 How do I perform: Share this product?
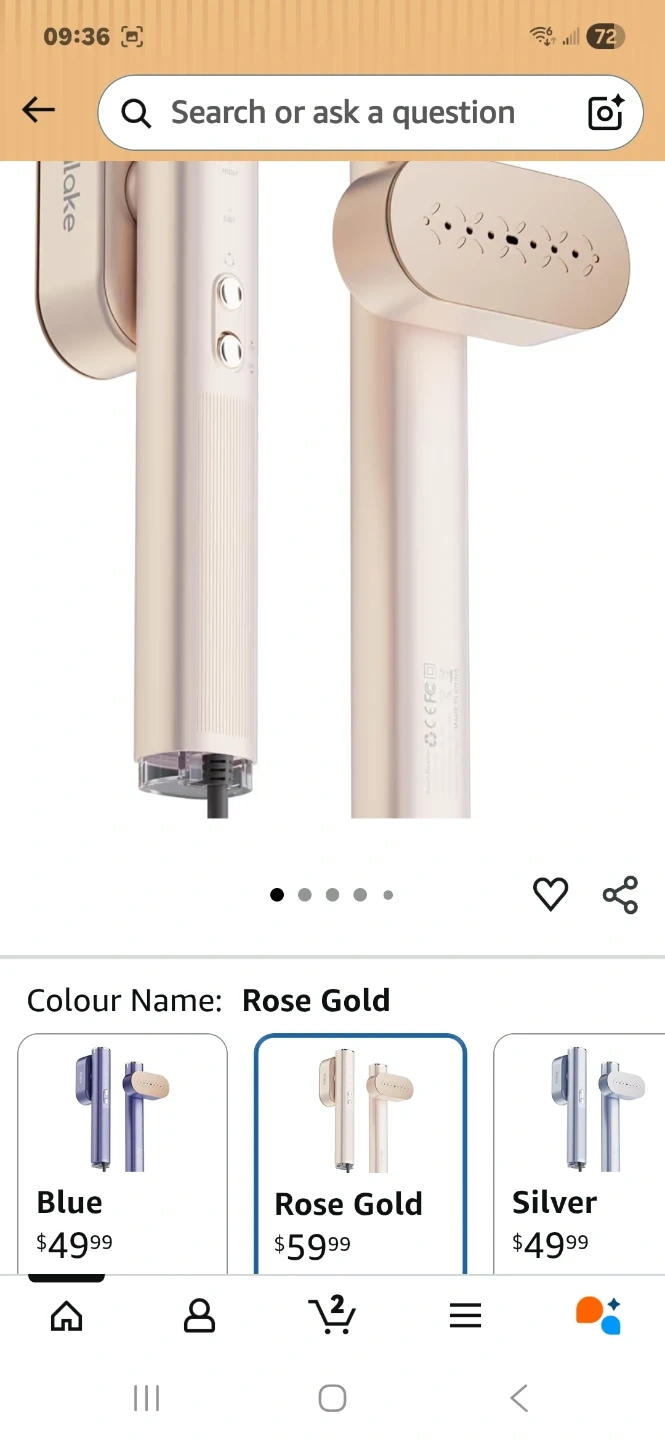click(620, 894)
